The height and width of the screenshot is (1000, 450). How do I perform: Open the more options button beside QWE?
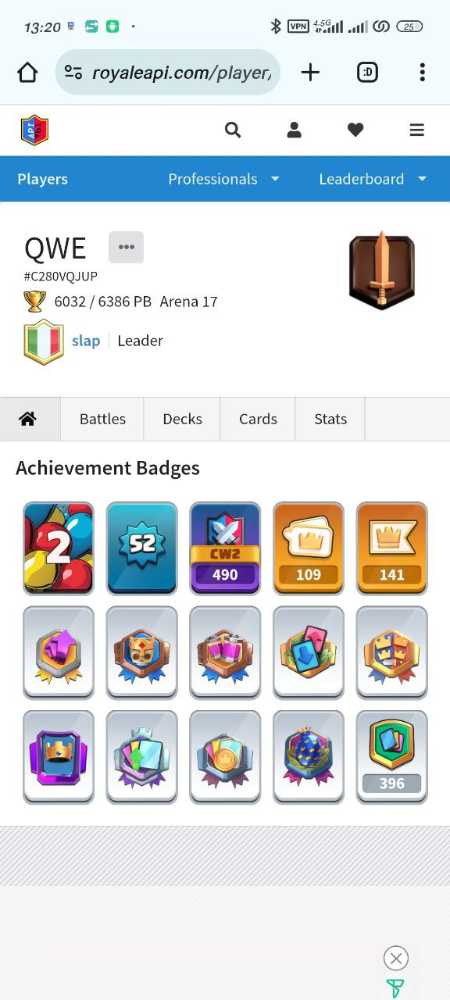[x=126, y=247]
